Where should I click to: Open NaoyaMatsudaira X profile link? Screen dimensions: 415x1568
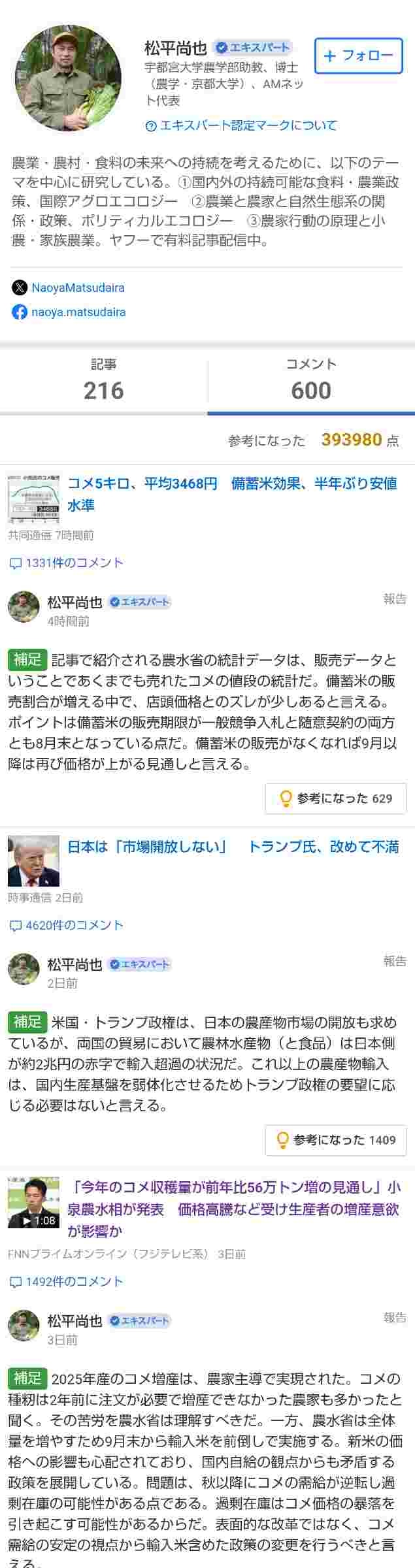coord(78,287)
